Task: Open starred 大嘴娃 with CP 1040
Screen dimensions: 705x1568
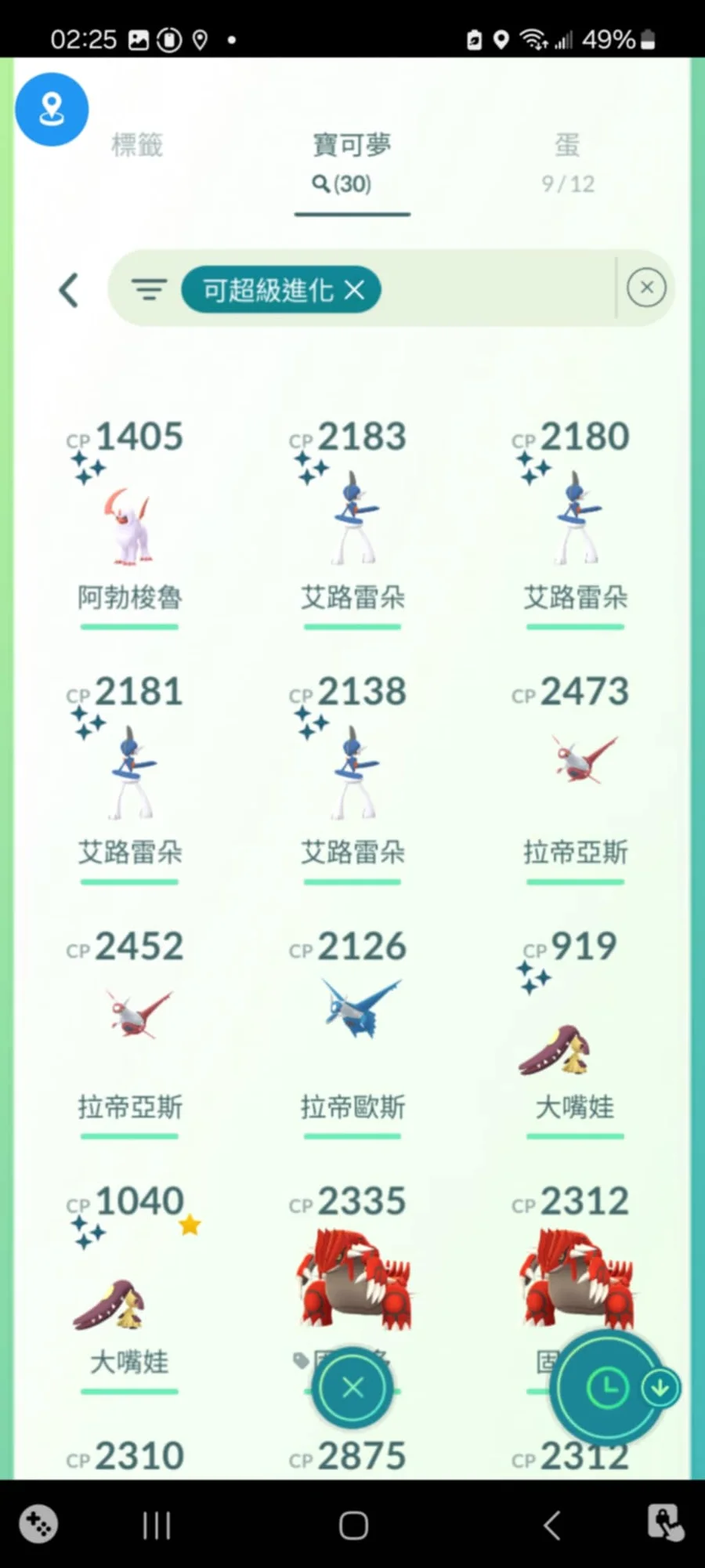Action: tap(129, 1293)
